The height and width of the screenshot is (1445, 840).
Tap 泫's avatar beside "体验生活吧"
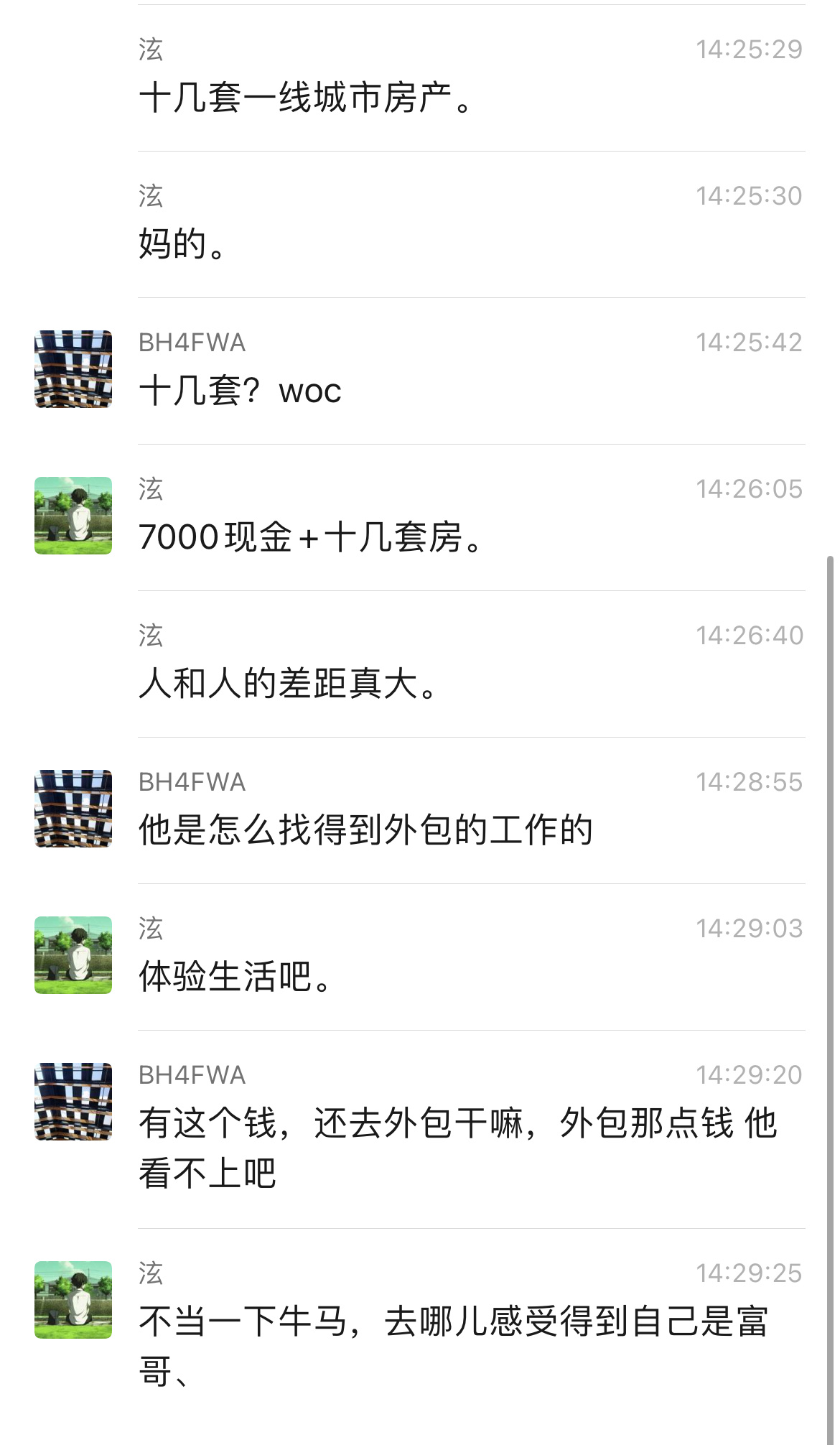click(73, 955)
